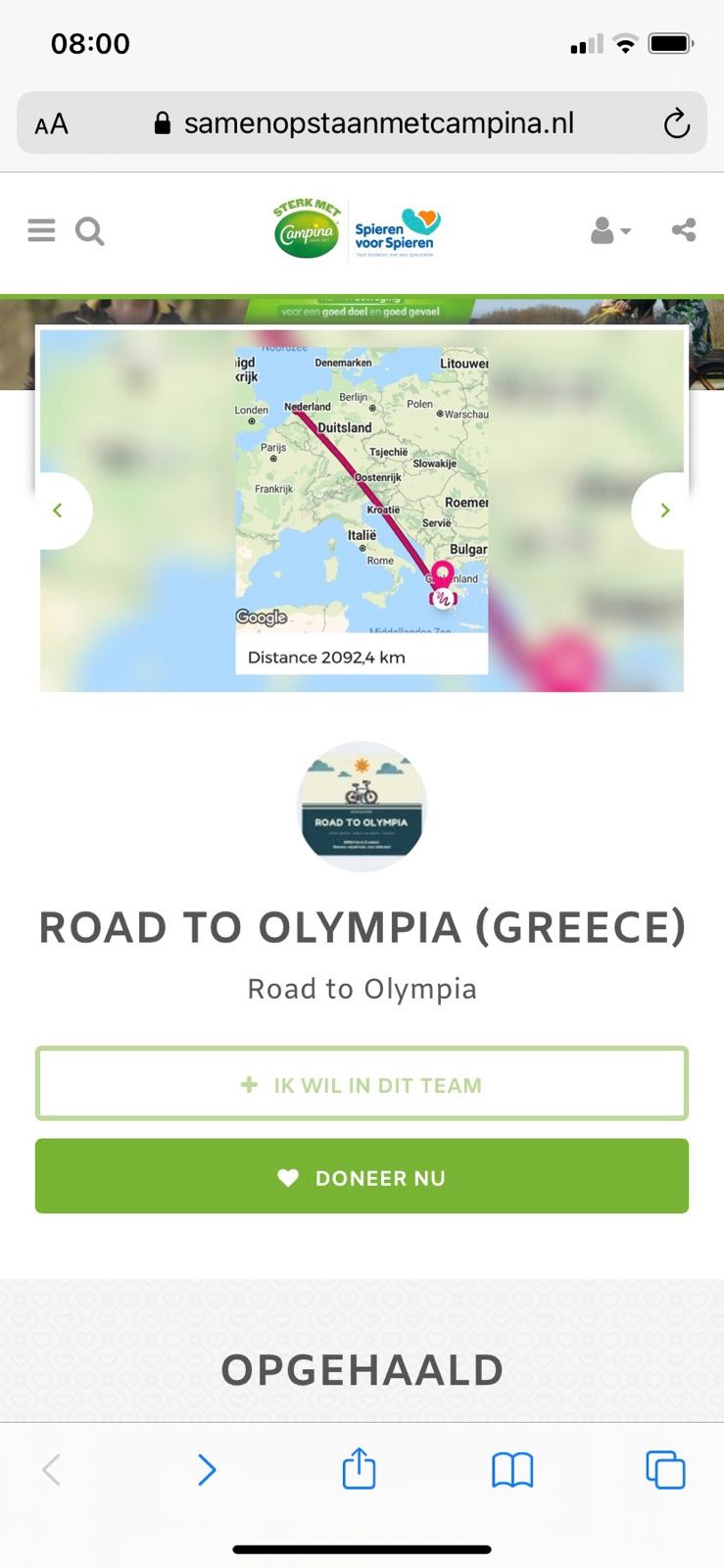Show the next carousel image
The width and height of the screenshot is (724, 1568).
[665, 511]
